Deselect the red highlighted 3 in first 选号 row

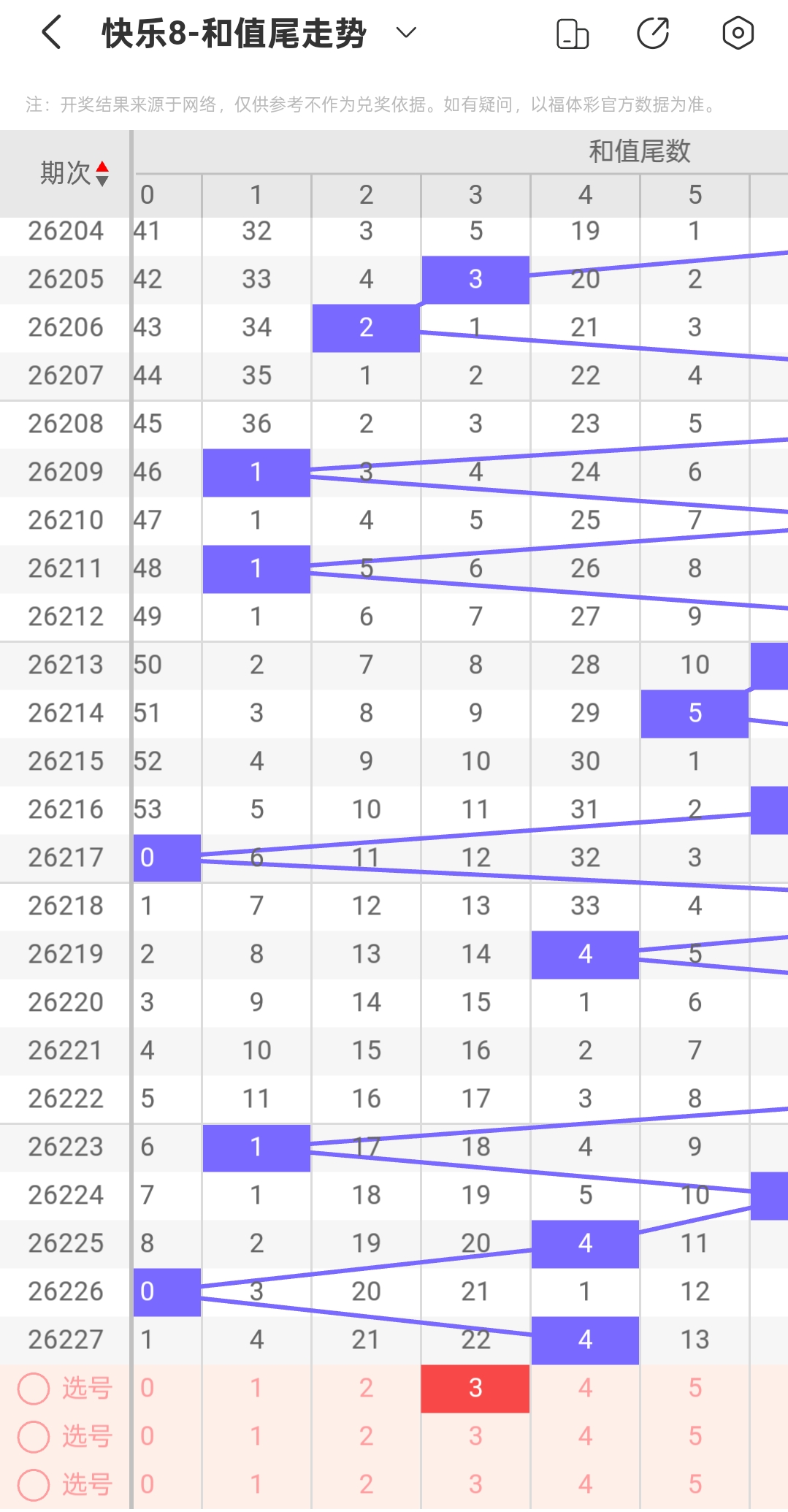(x=475, y=1389)
